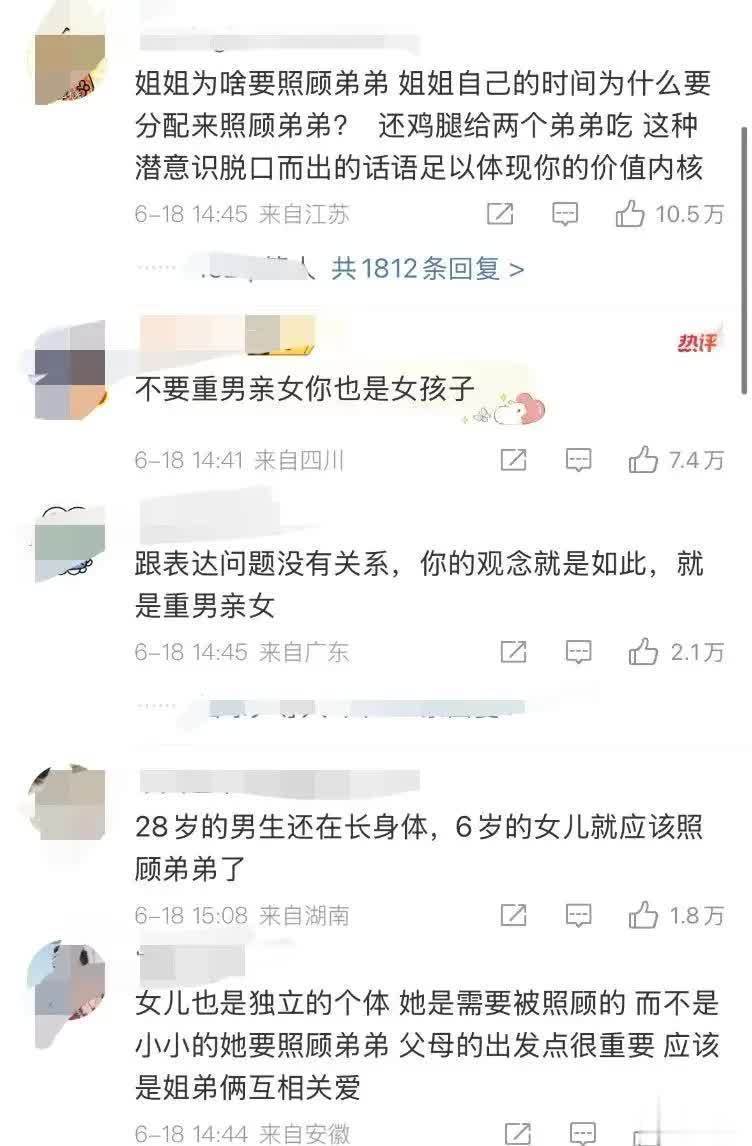This screenshot has width=752, height=1146.
Task: Repost the 广东 comment
Action: tap(513, 652)
